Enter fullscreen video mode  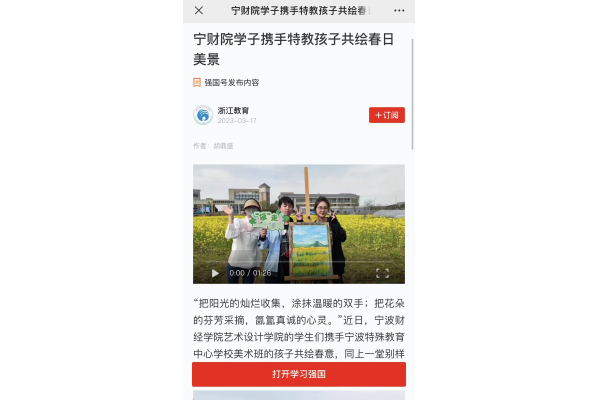(x=382, y=272)
